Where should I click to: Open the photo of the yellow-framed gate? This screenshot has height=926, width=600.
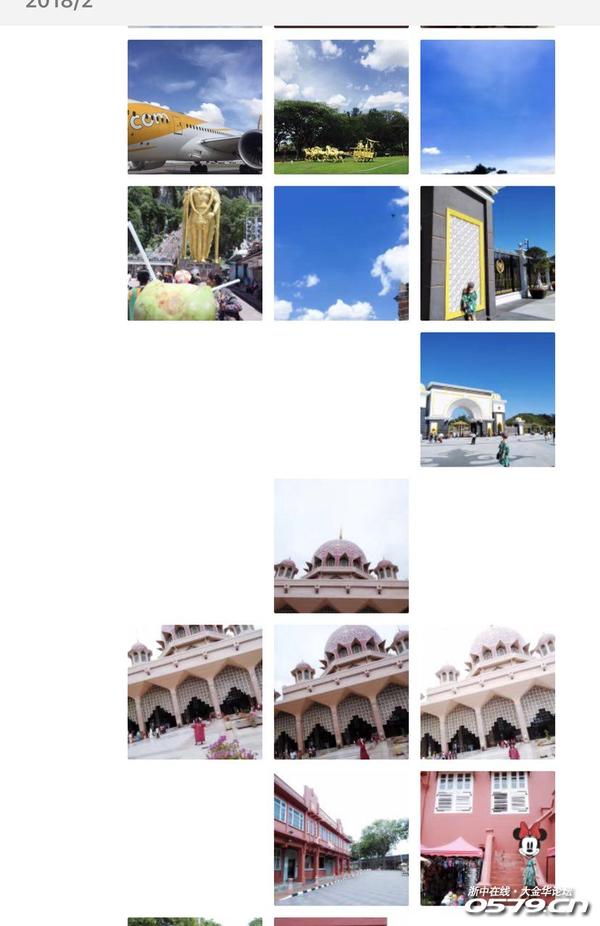[487, 253]
